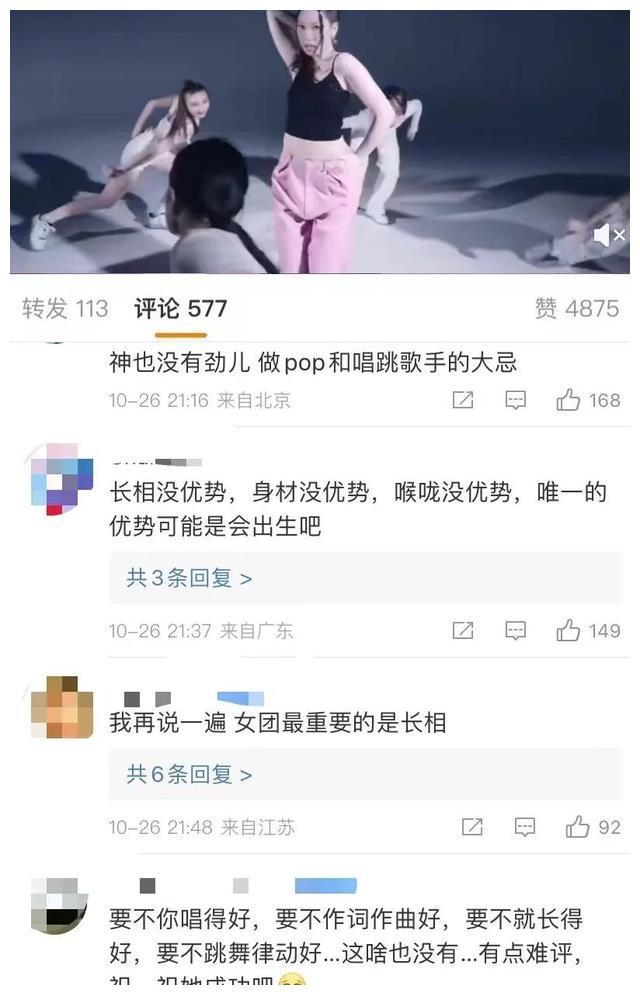Reply to the 10-26 21:37 广东 comment

pos(515,630)
